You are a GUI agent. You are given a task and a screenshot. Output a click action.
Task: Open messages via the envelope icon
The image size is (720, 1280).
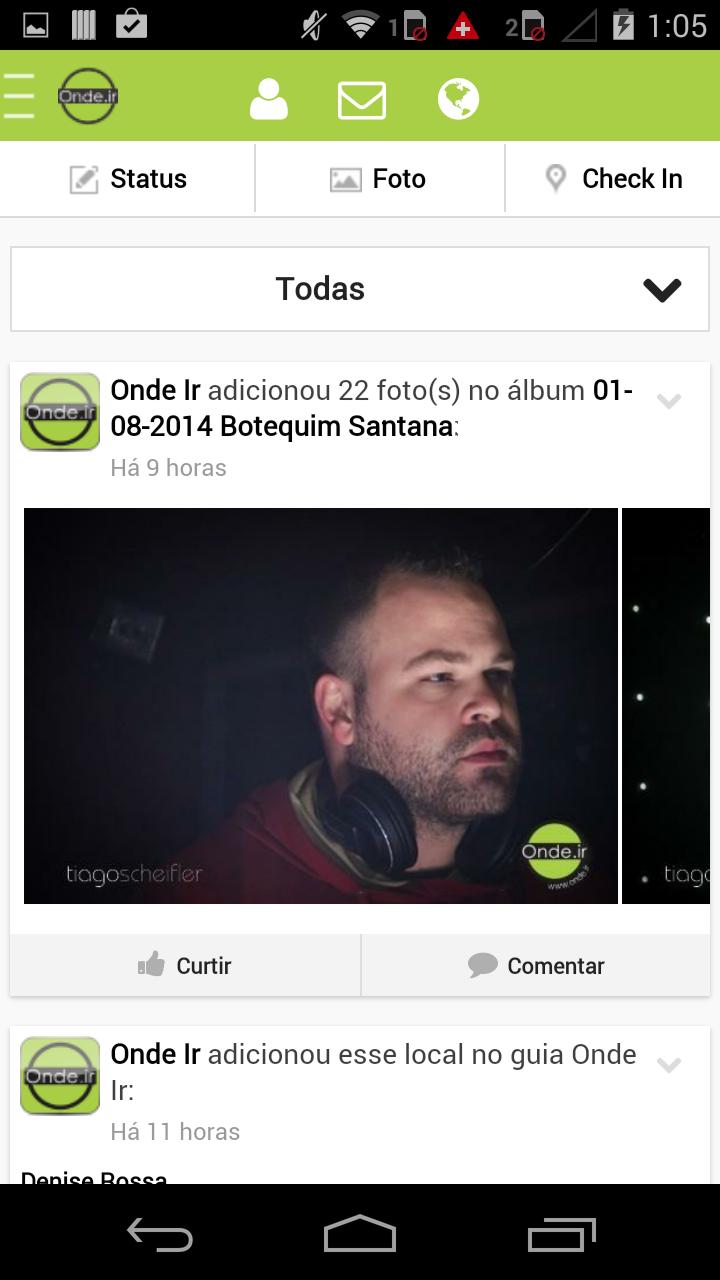(361, 97)
